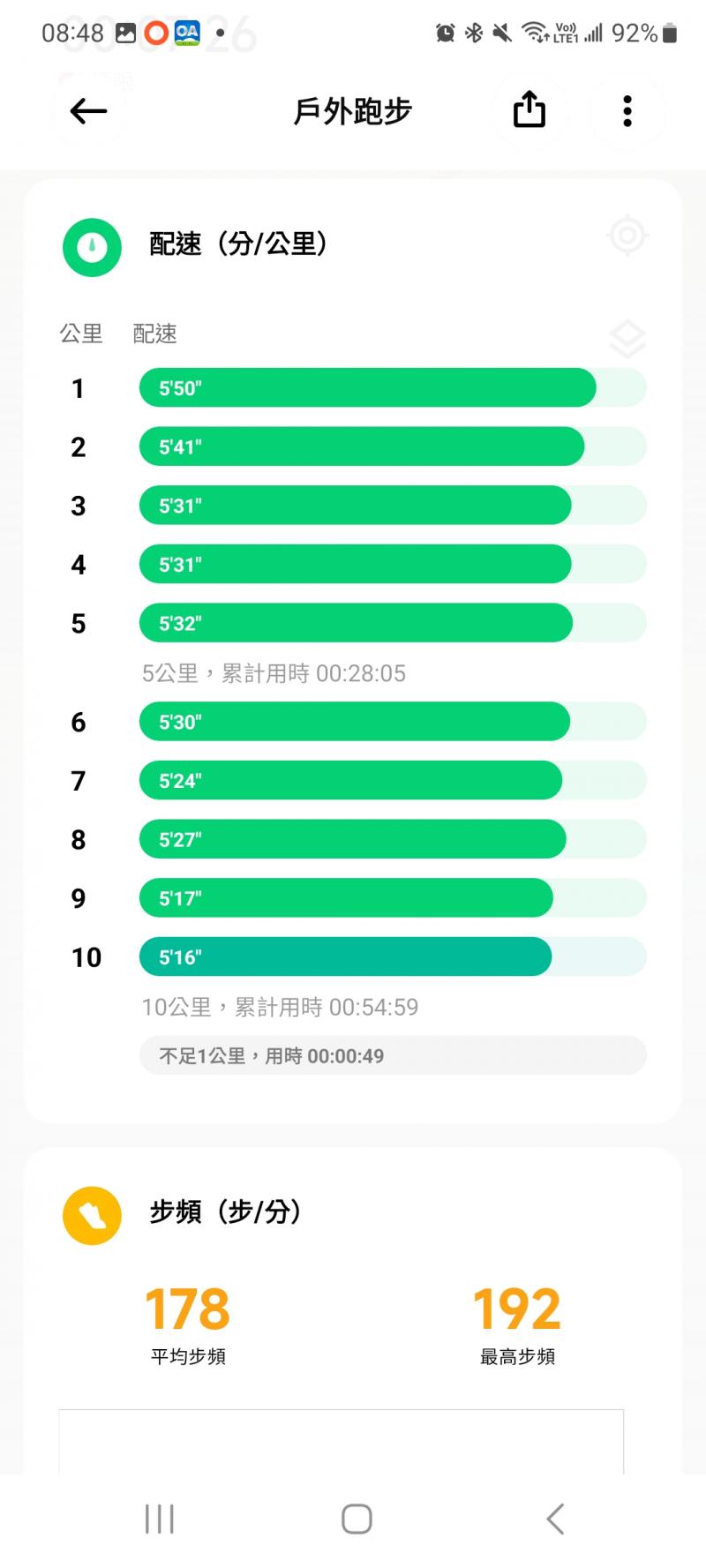706x1568 pixels.
Task: Tap the target icon beside the pace heading
Action: (x=627, y=236)
